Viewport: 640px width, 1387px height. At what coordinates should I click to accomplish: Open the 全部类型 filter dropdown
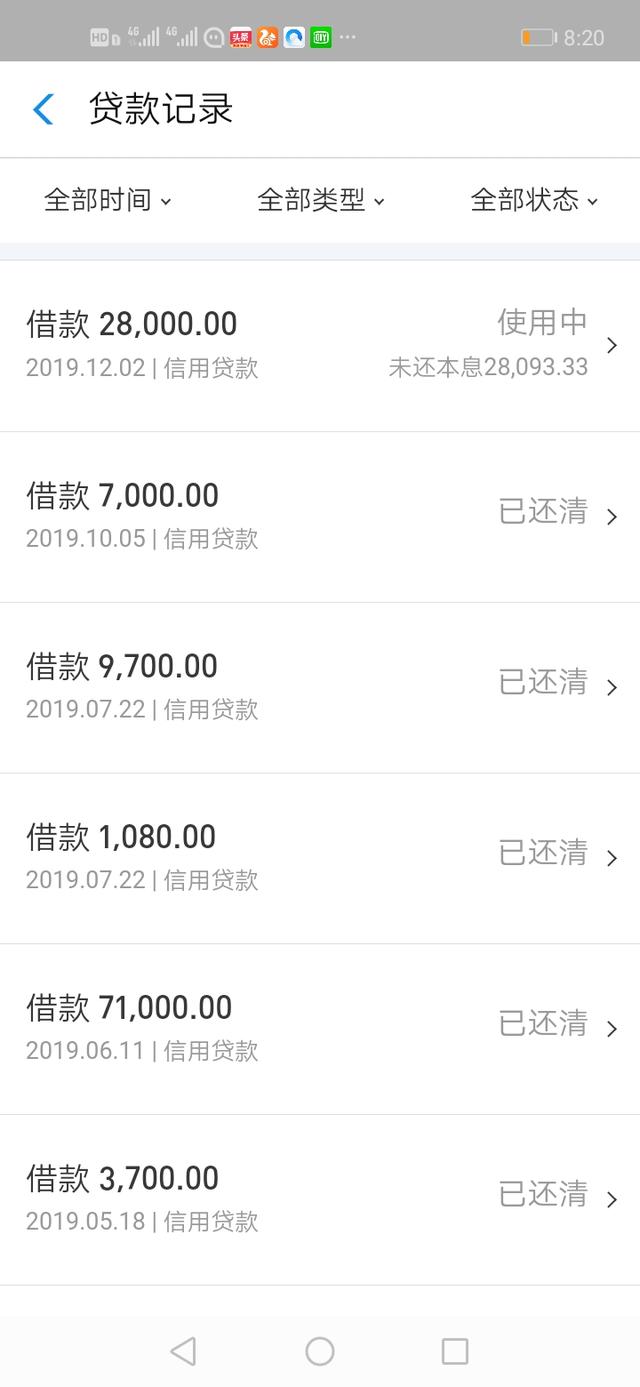coord(320,200)
